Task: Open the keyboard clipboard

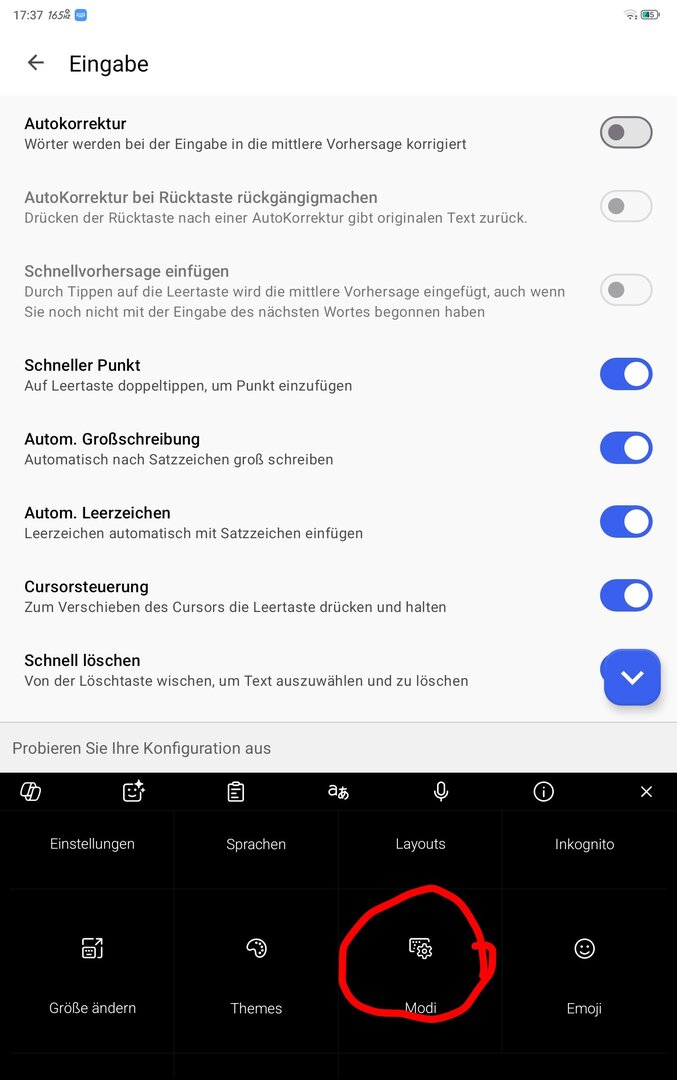Action: [236, 792]
